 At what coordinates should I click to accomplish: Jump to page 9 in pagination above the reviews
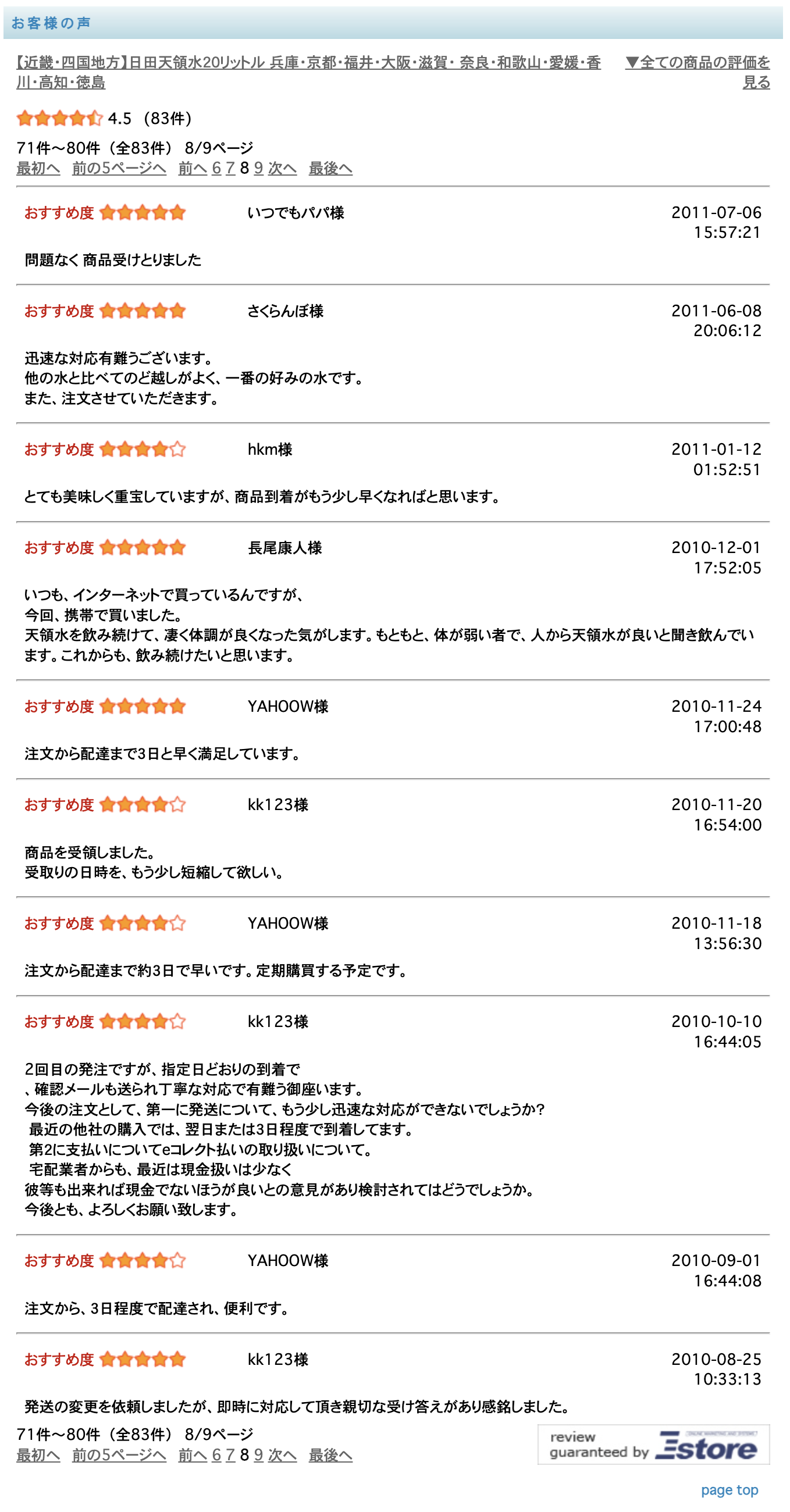(258, 169)
